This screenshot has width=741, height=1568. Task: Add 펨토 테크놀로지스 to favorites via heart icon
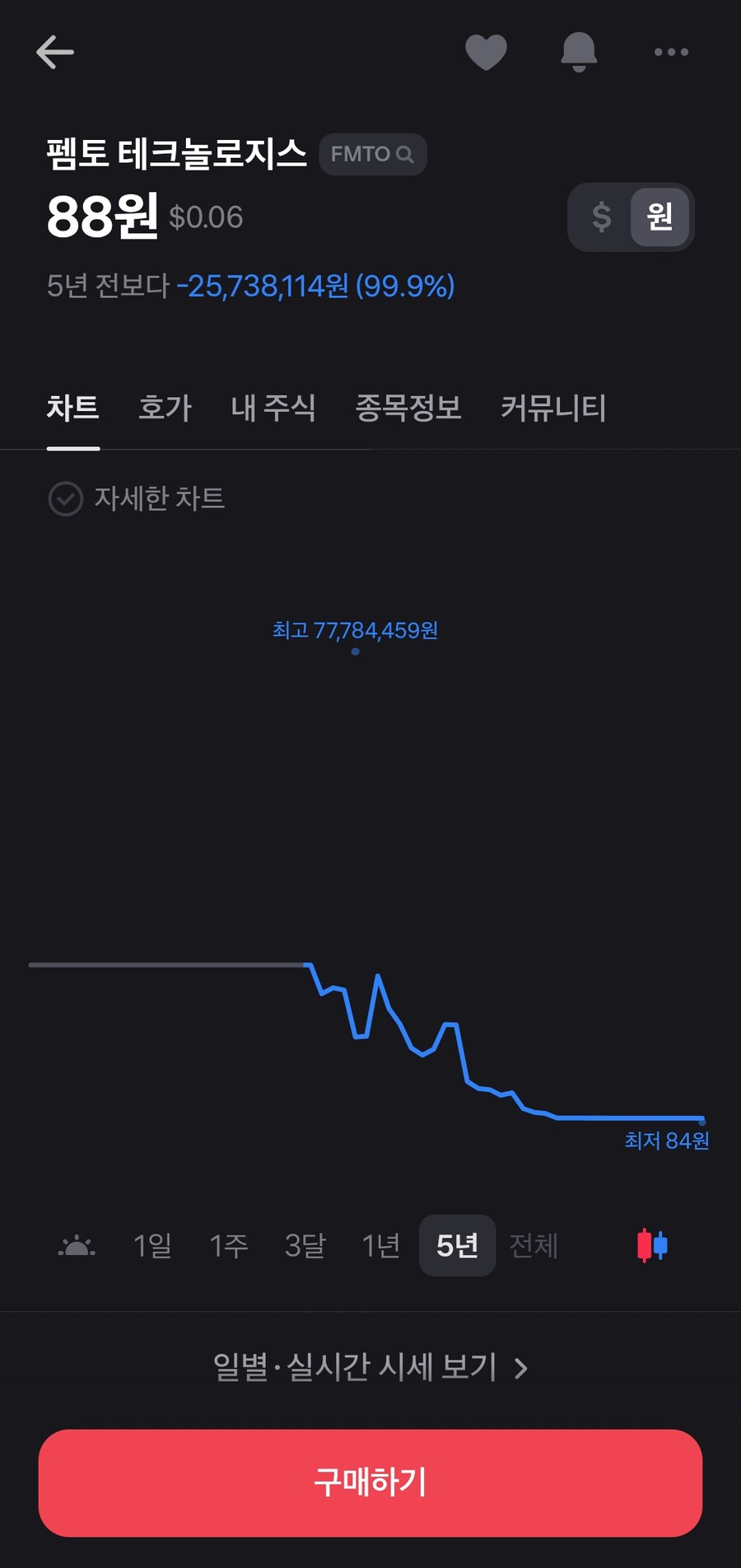pos(487,52)
